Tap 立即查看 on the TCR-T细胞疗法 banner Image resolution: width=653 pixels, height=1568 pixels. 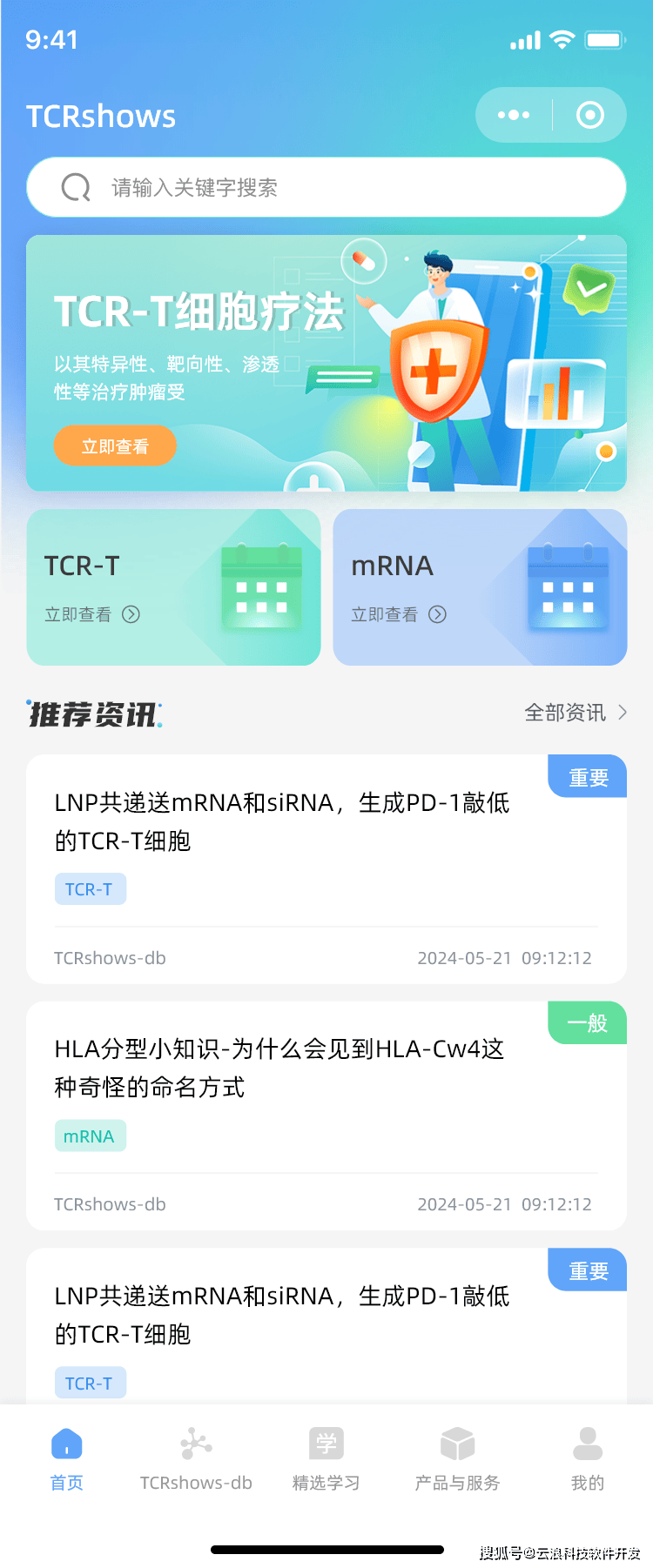(115, 446)
